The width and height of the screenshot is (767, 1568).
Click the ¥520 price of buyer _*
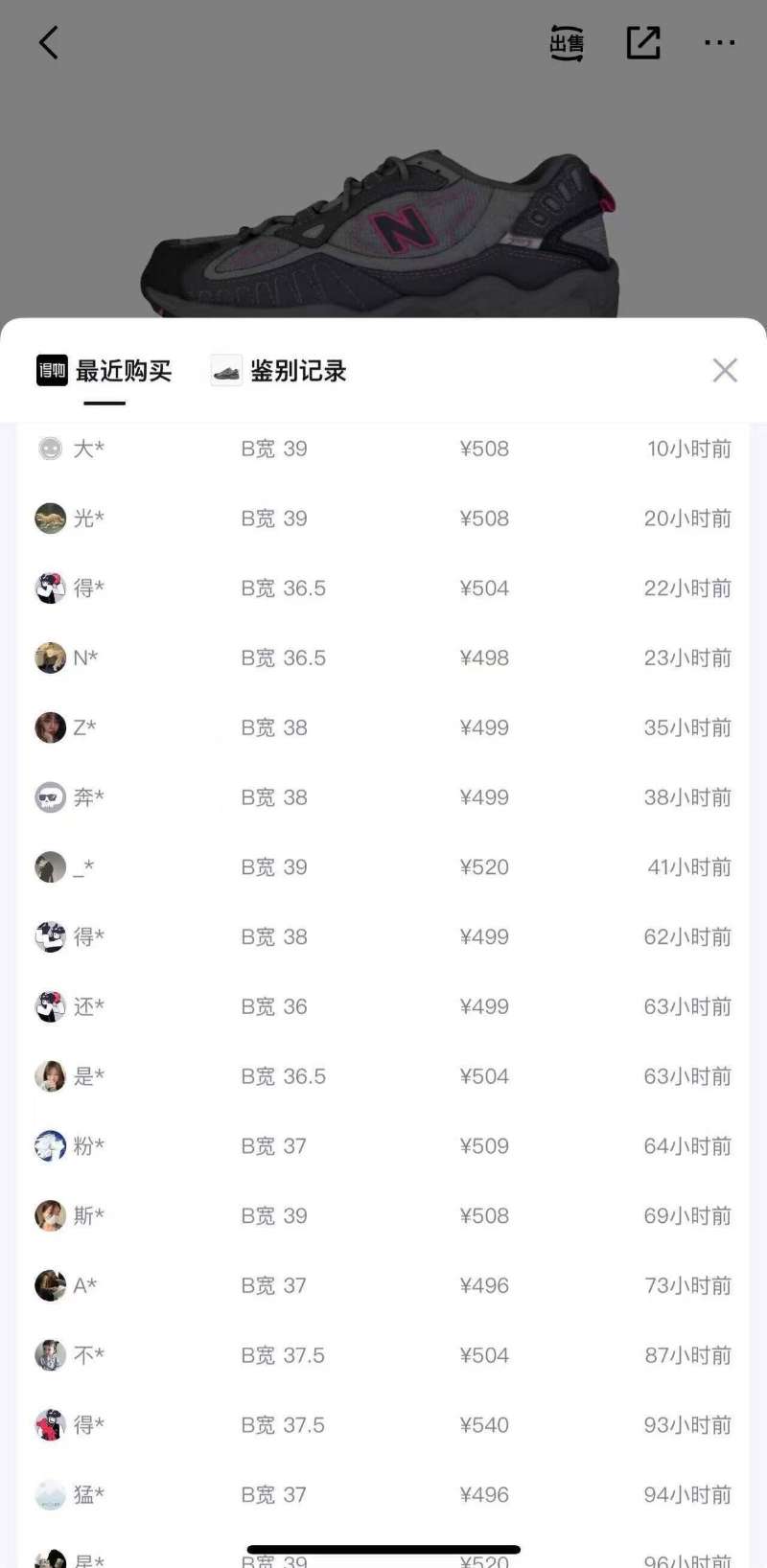point(485,866)
